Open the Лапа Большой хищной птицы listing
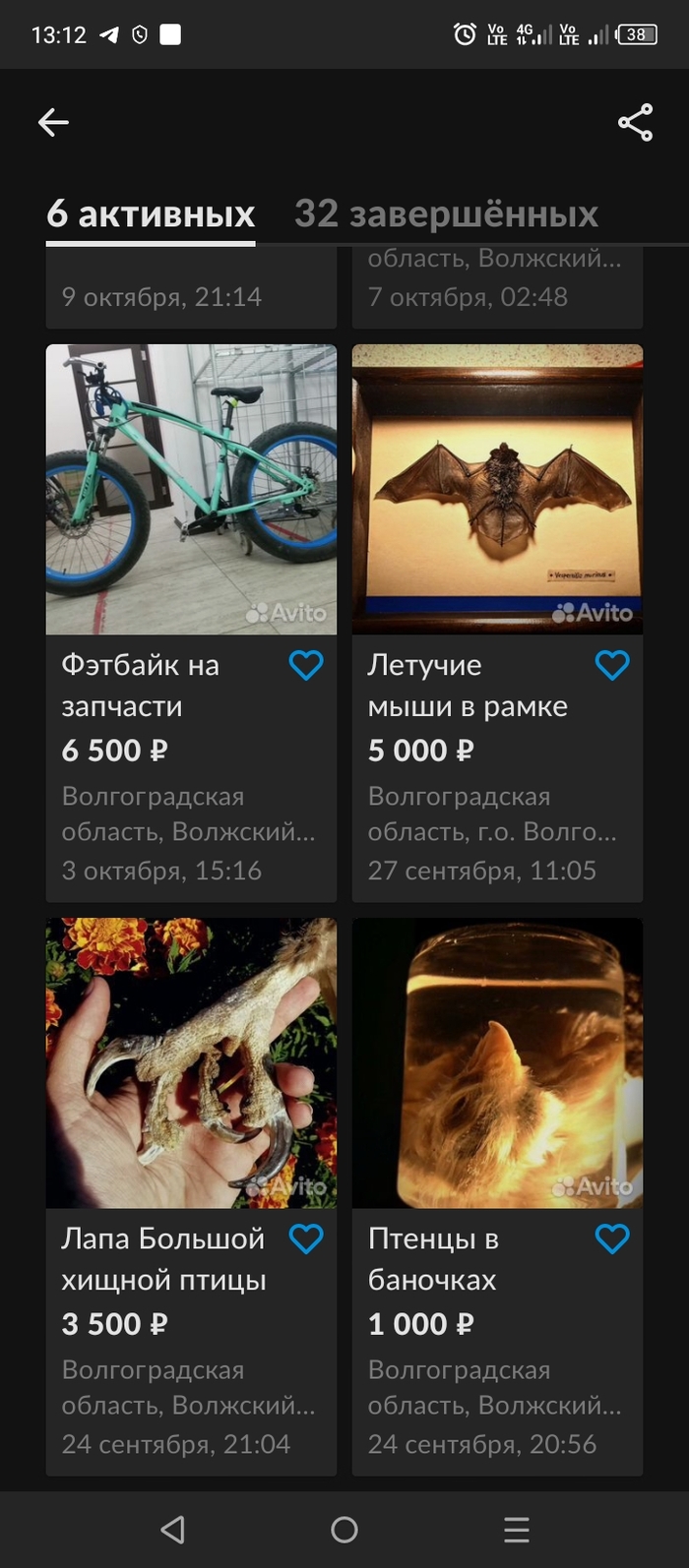This screenshot has height=1568, width=689. [x=191, y=1062]
